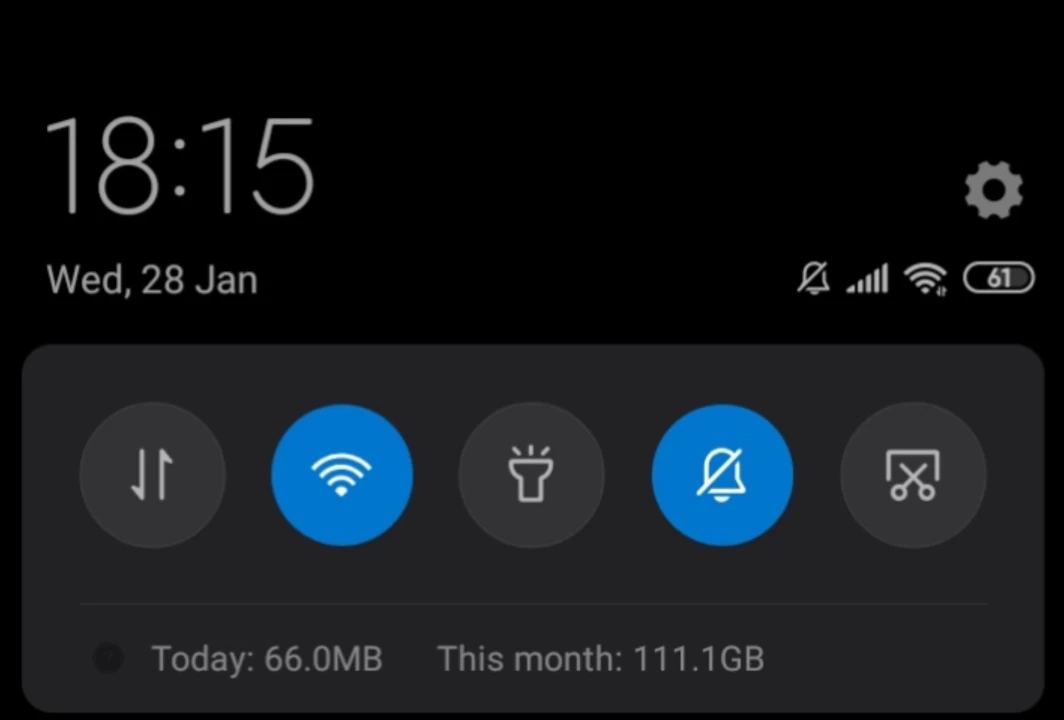The image size is (1064, 720).
Task: Disable silent mode bell toggle
Action: click(722, 475)
